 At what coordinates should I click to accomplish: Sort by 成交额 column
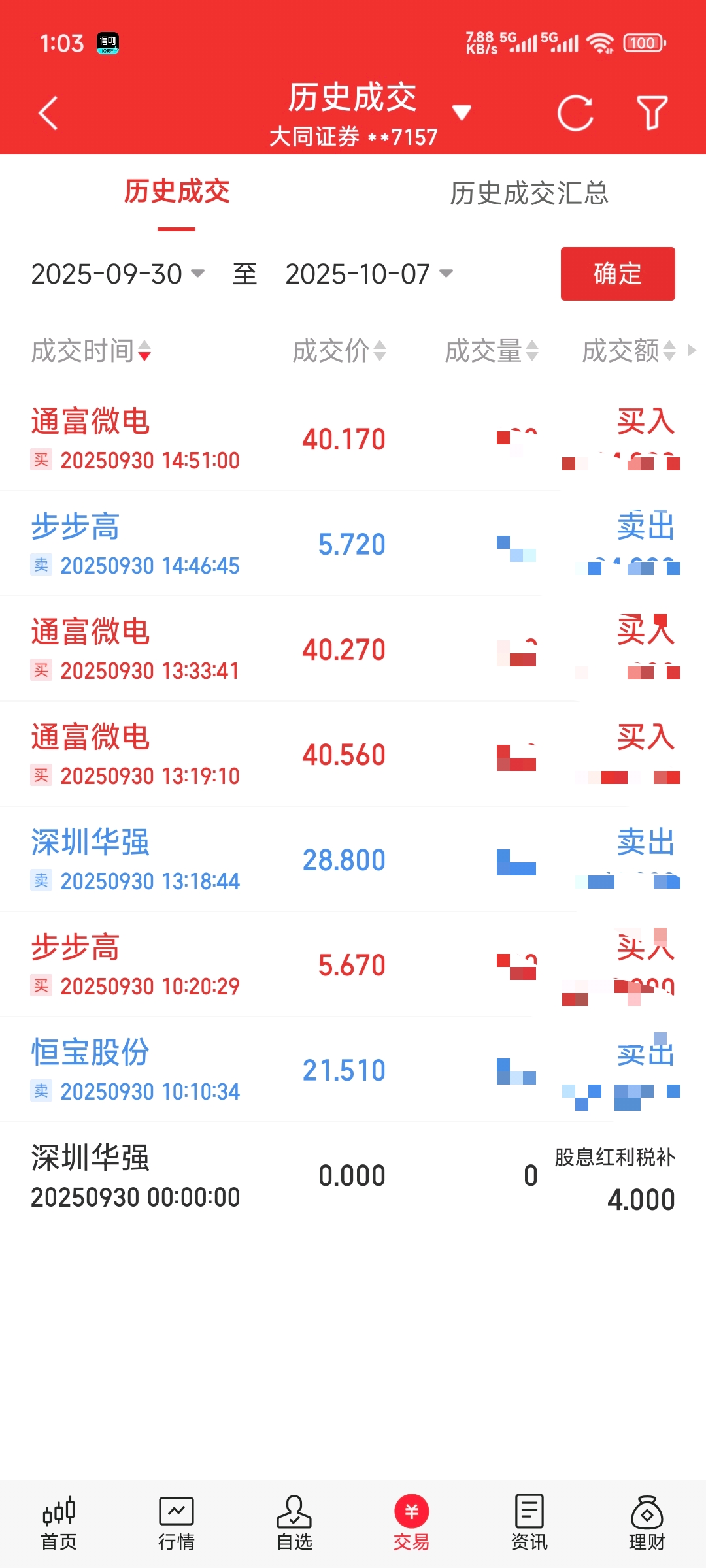pyautogui.click(x=629, y=351)
